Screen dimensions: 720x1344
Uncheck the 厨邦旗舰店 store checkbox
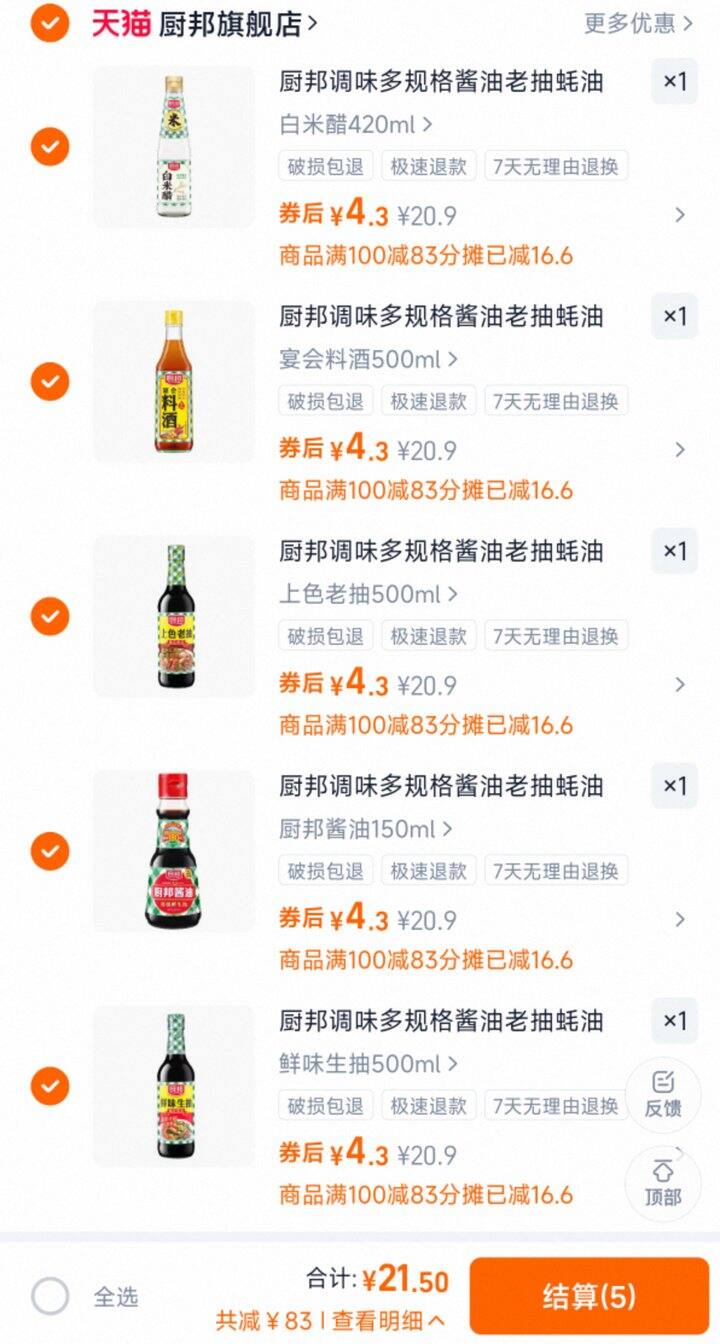(x=49, y=23)
